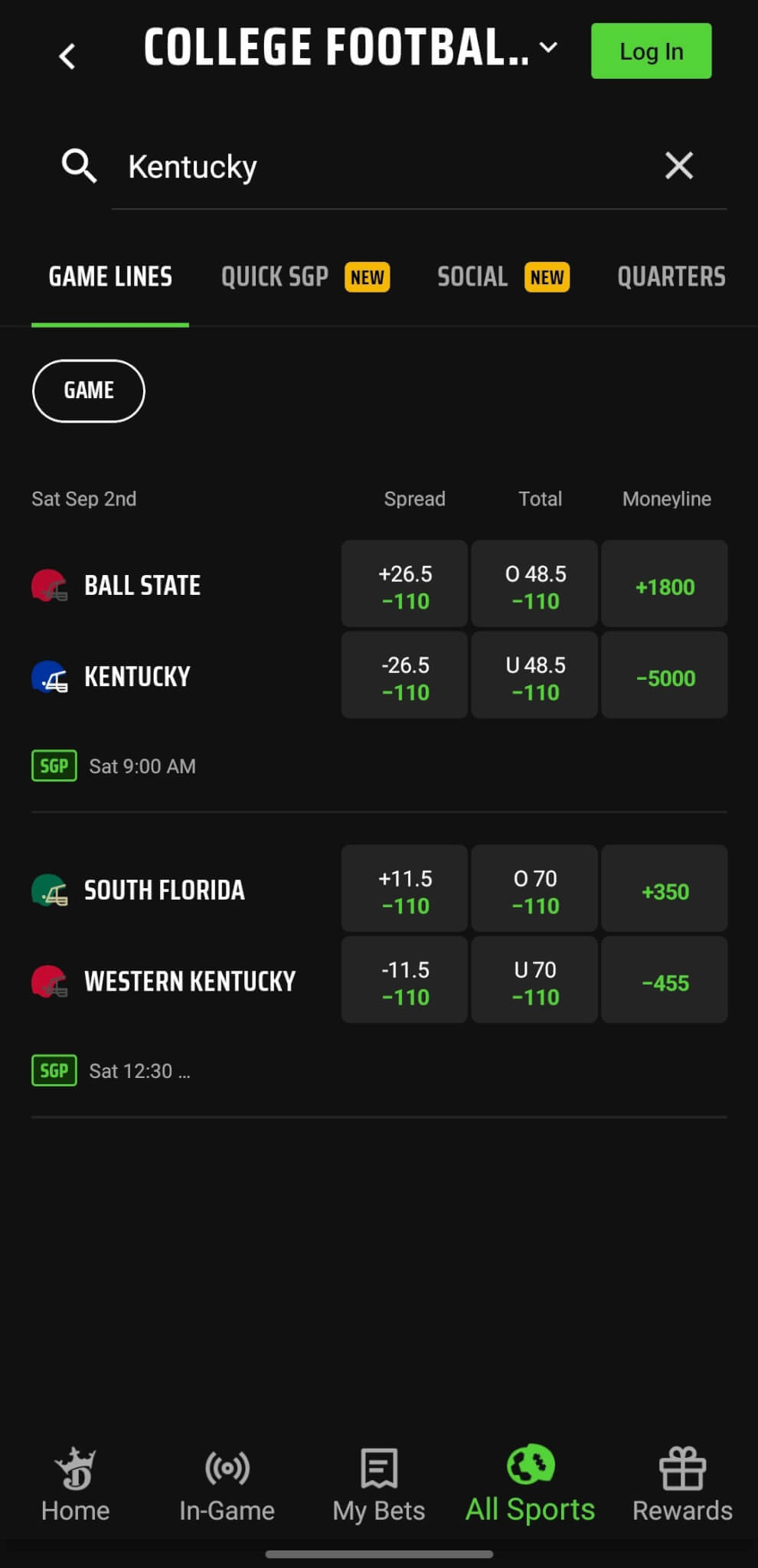
Task: Open the Quarters tab
Action: click(671, 276)
